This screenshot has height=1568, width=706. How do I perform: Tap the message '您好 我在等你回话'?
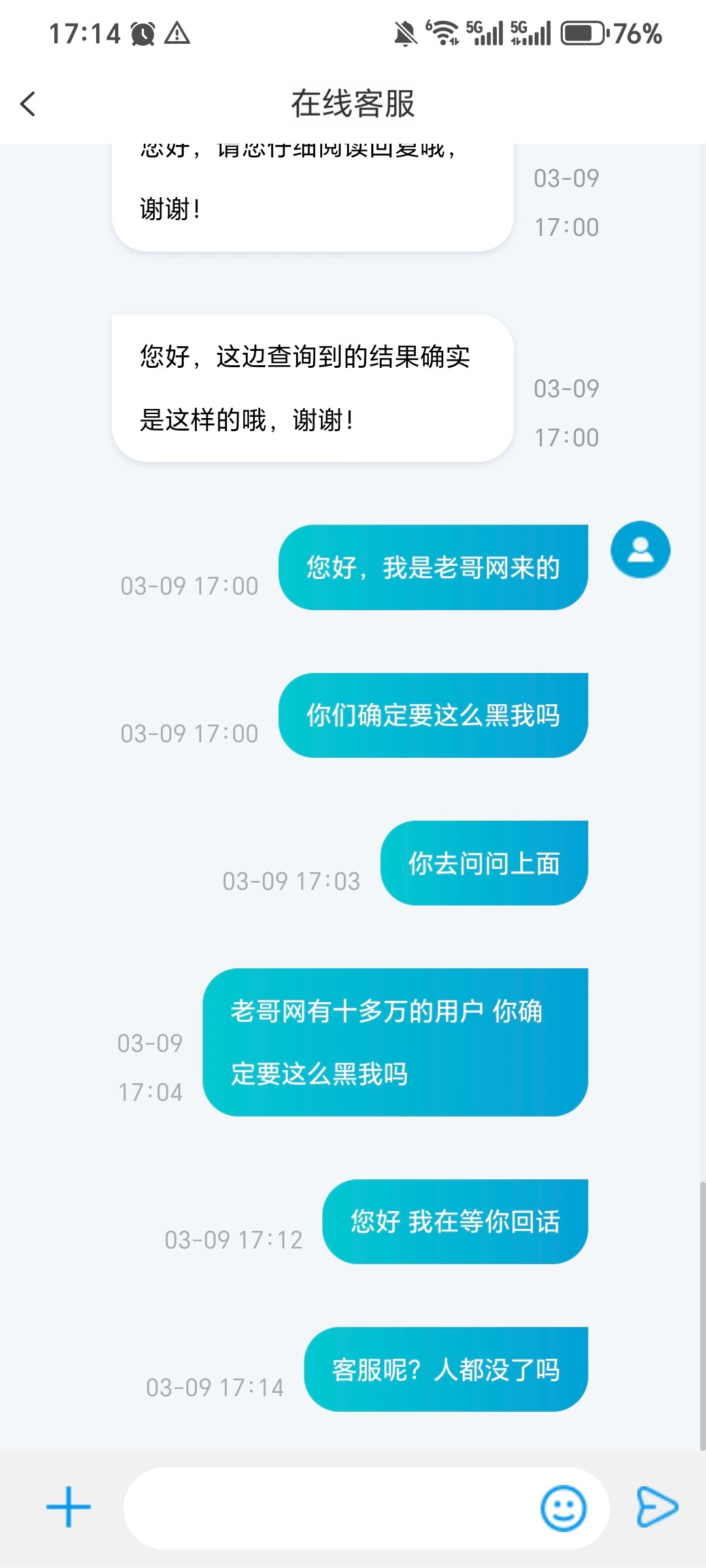(x=454, y=1222)
